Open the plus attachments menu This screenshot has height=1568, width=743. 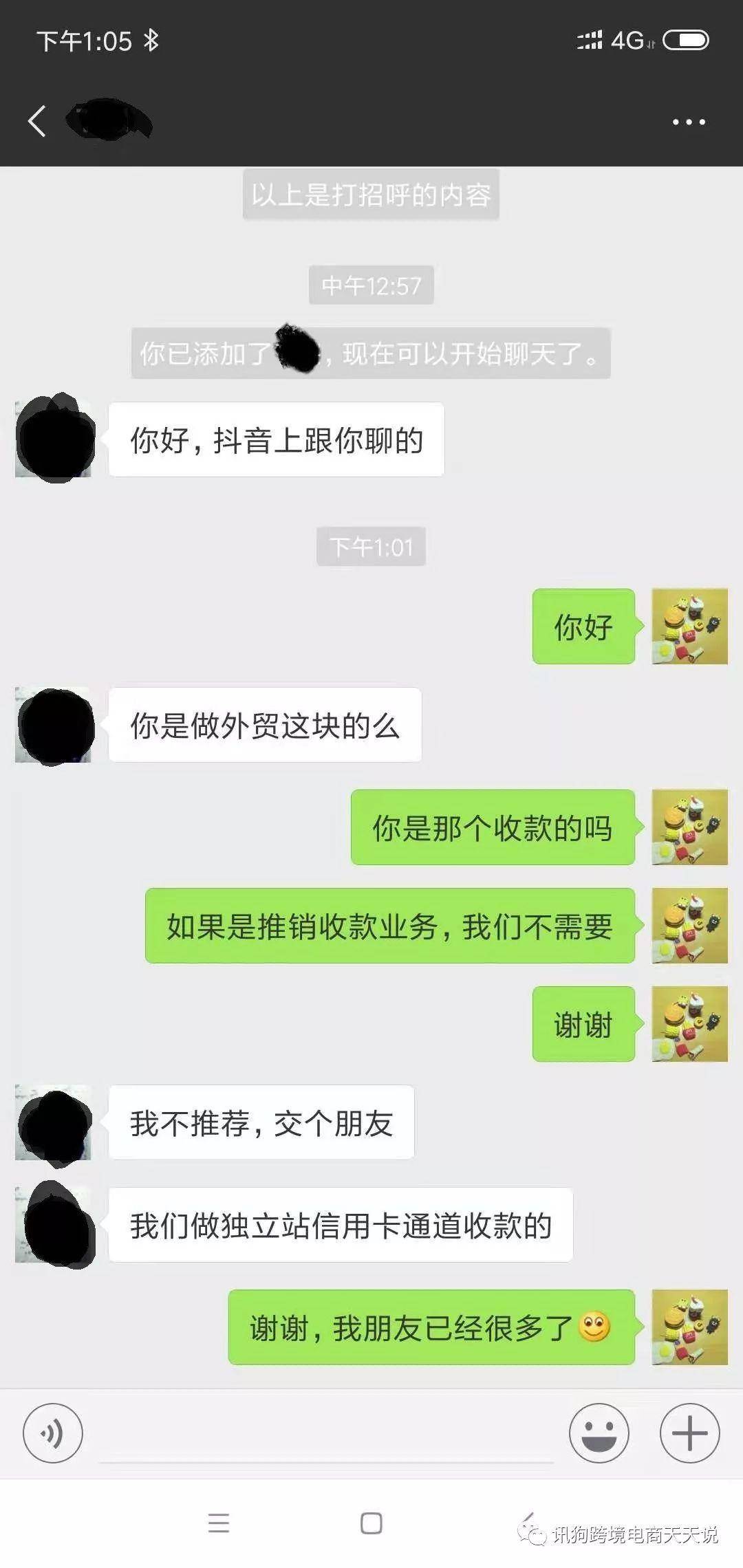689,1433
